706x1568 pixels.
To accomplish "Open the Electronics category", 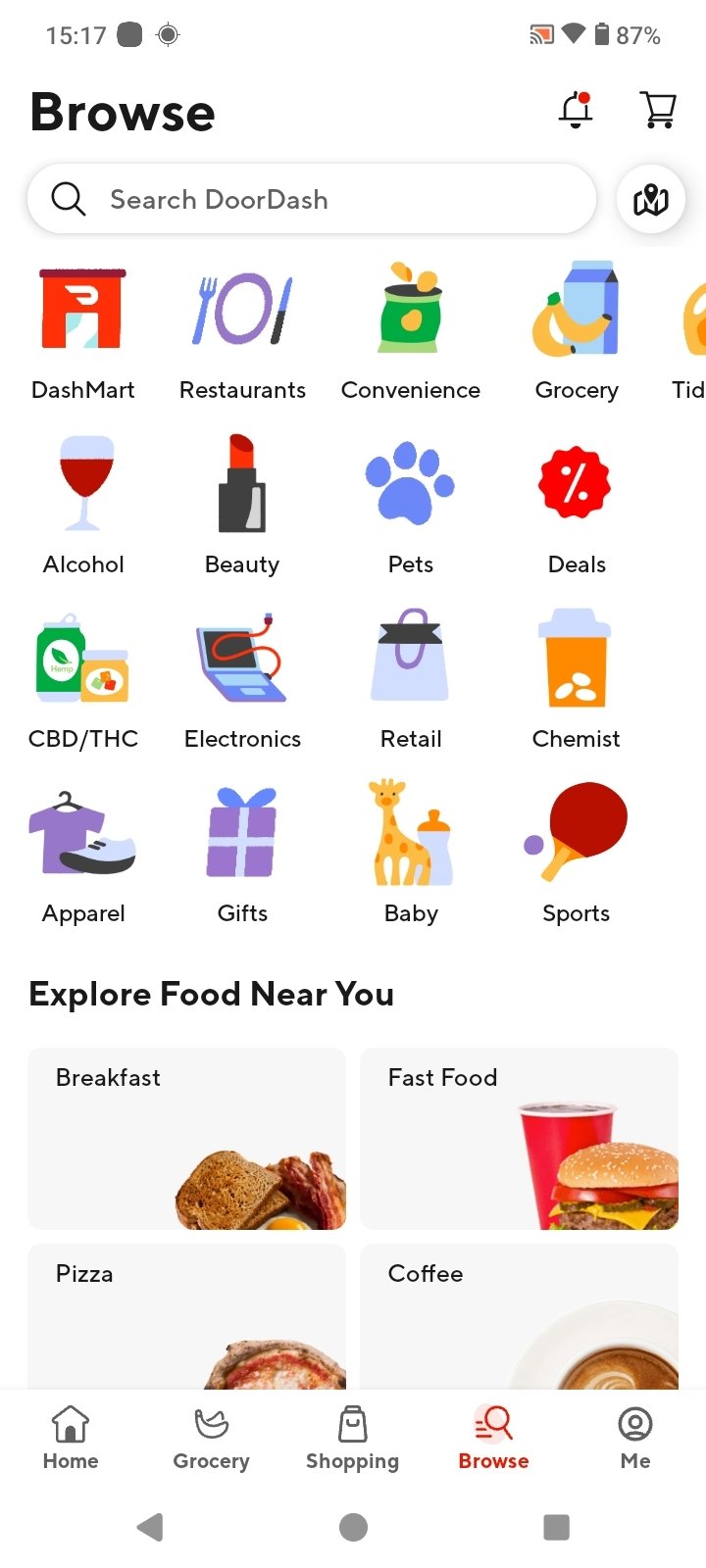I will [x=242, y=680].
